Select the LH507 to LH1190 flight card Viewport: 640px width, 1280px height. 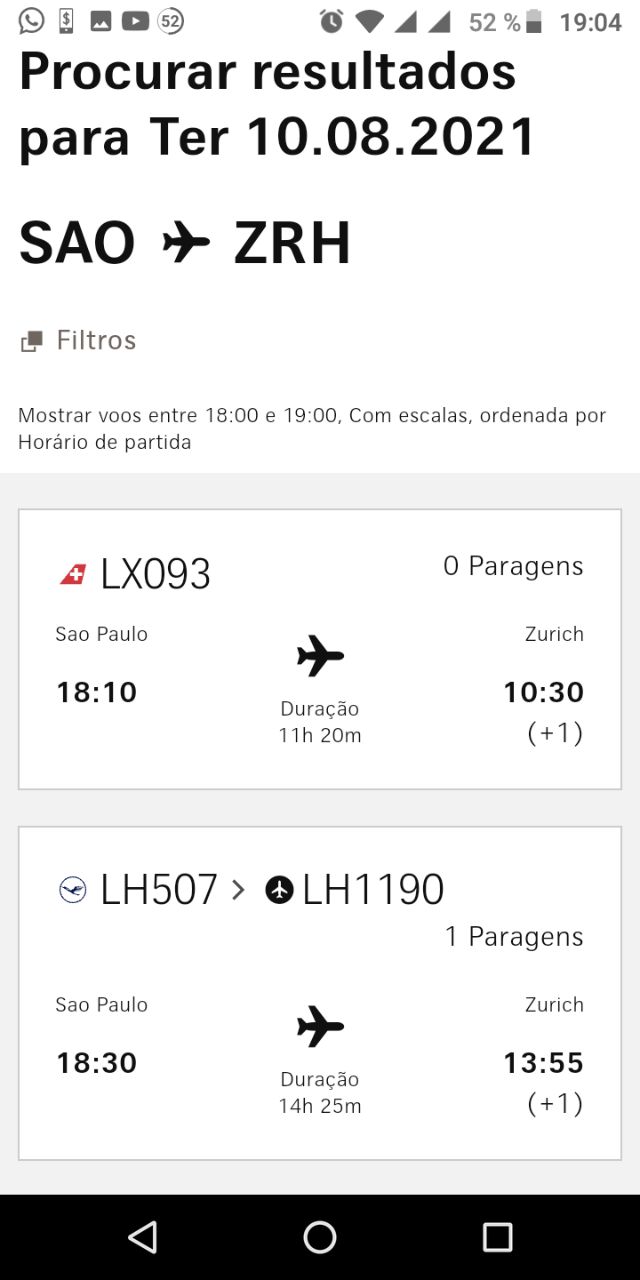[x=320, y=993]
